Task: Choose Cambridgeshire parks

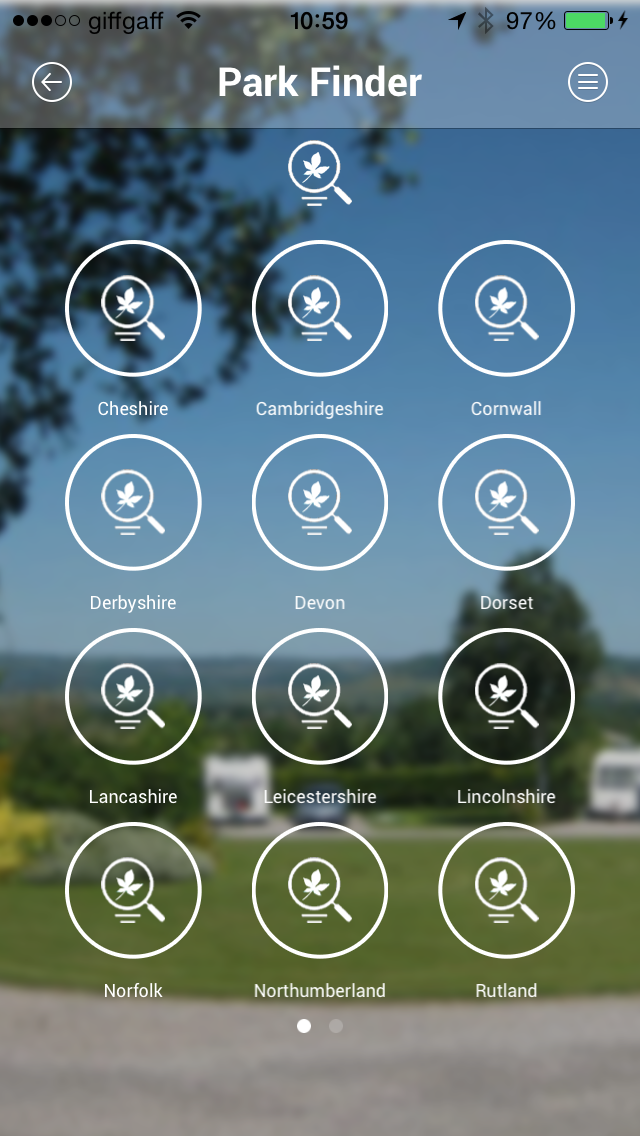Action: click(x=320, y=309)
